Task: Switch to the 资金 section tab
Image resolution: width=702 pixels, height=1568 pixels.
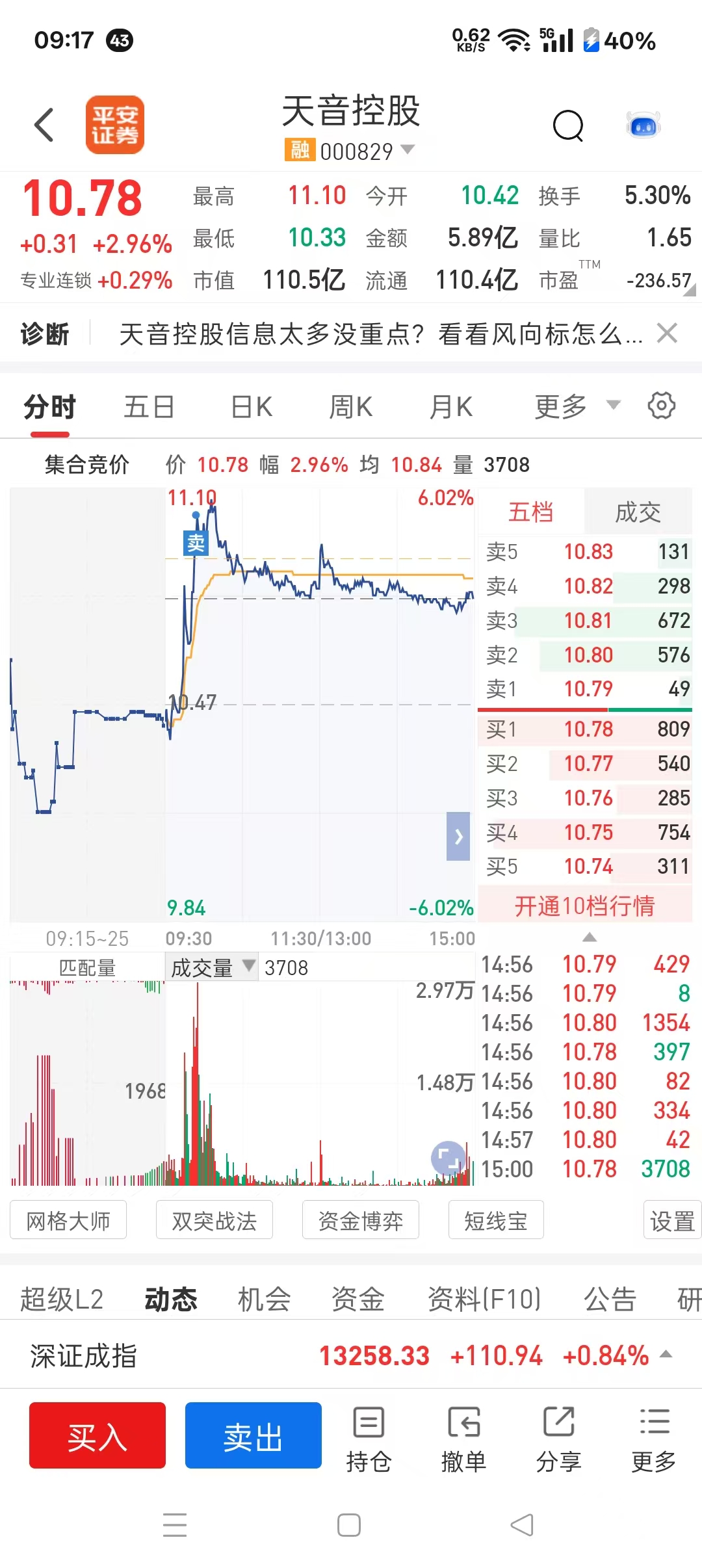Action: [357, 1300]
